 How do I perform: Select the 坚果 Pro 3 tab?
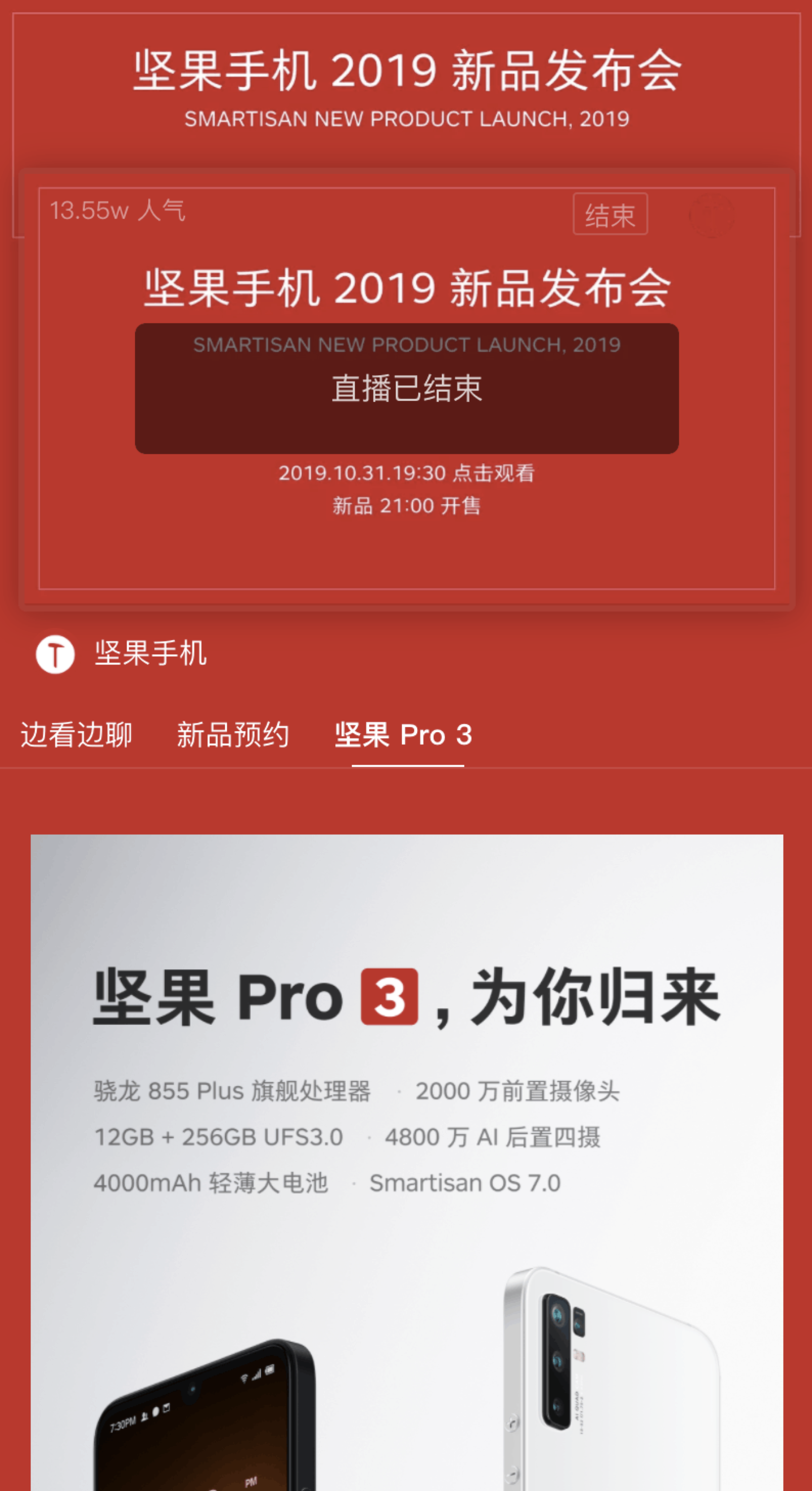point(403,734)
